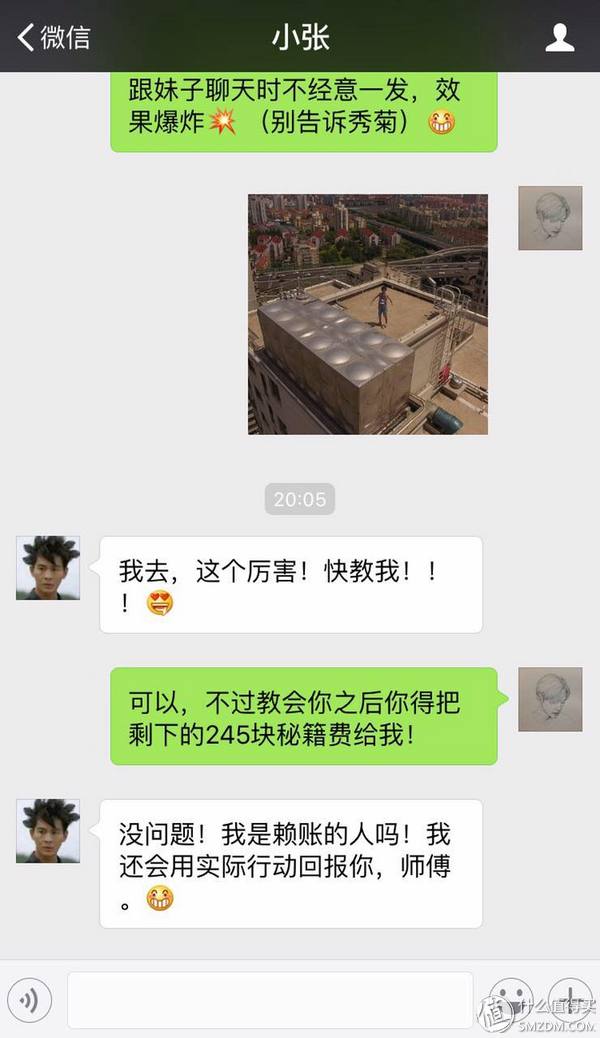
Task: Open the plus attachment menu
Action: pos(569,998)
